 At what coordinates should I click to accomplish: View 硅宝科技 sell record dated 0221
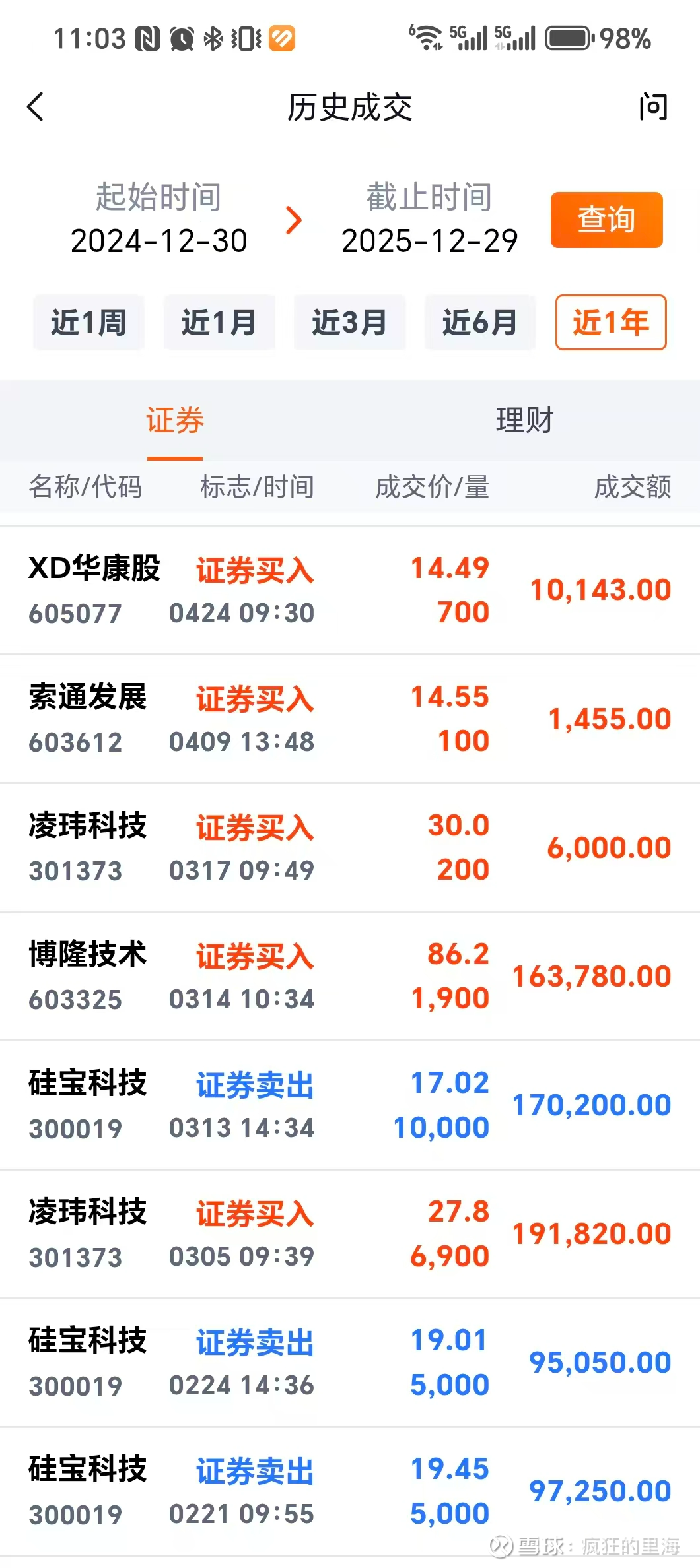[350, 1491]
